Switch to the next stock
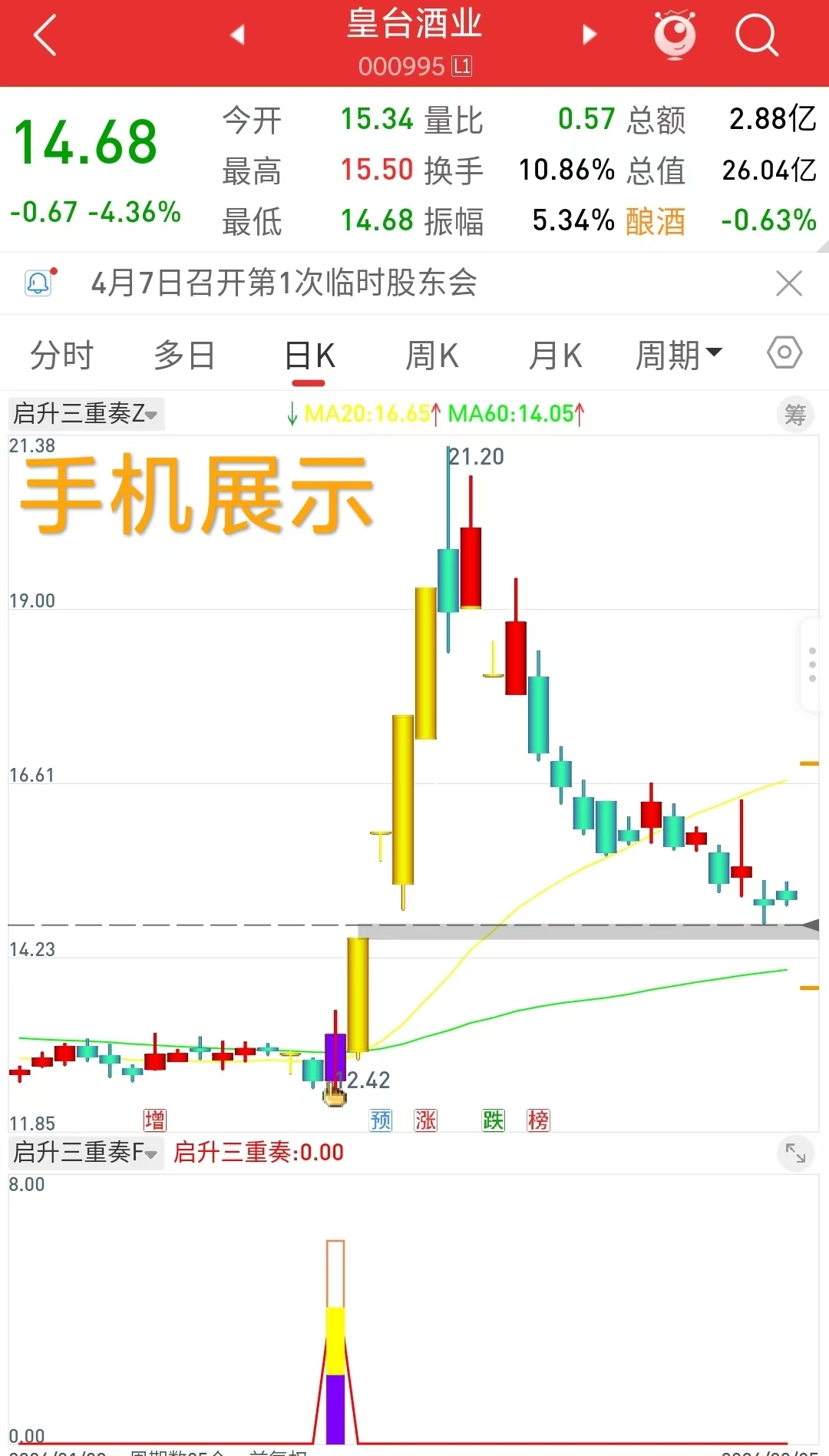This screenshot has height=1456, width=829. pos(590,35)
